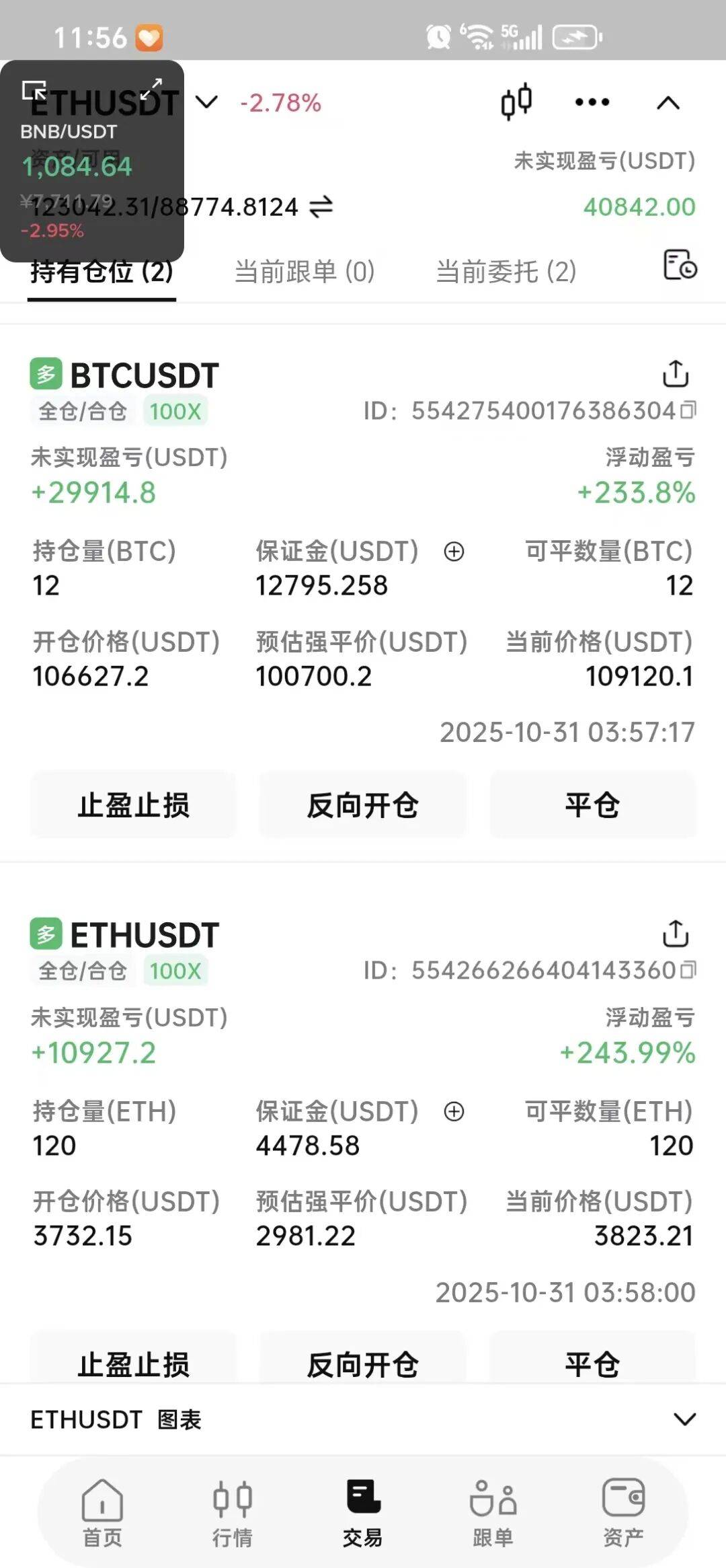
Task: Expand the ETHUSDT 图表 panel
Action: coord(684,1419)
